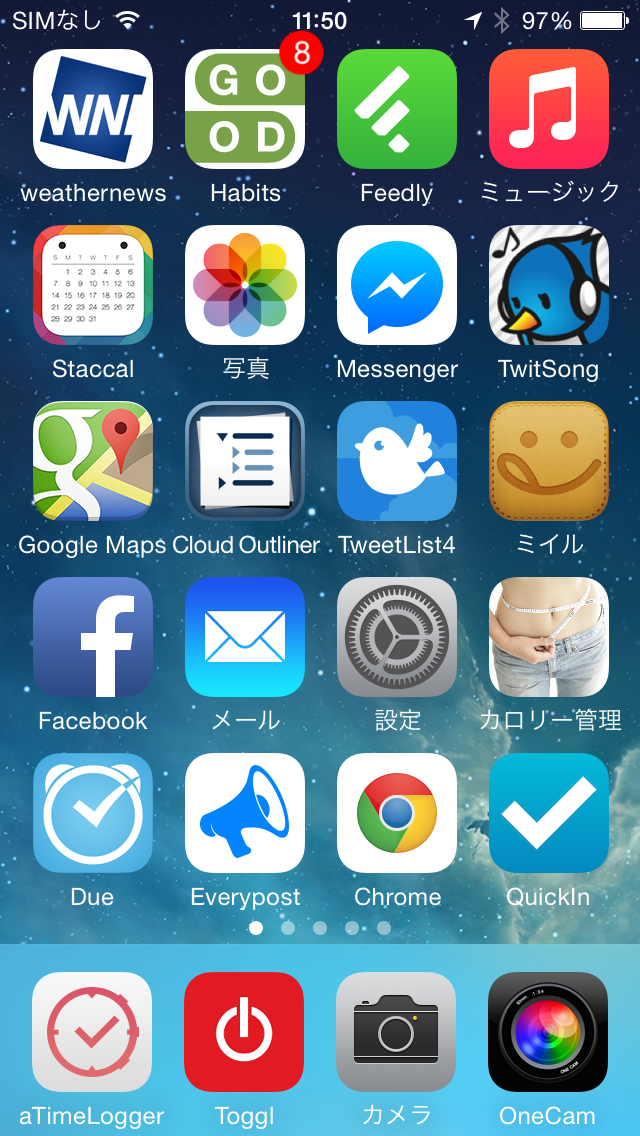Image resolution: width=640 pixels, height=1136 pixels.
Task: Open the Staccal calendar app
Action: click(93, 285)
